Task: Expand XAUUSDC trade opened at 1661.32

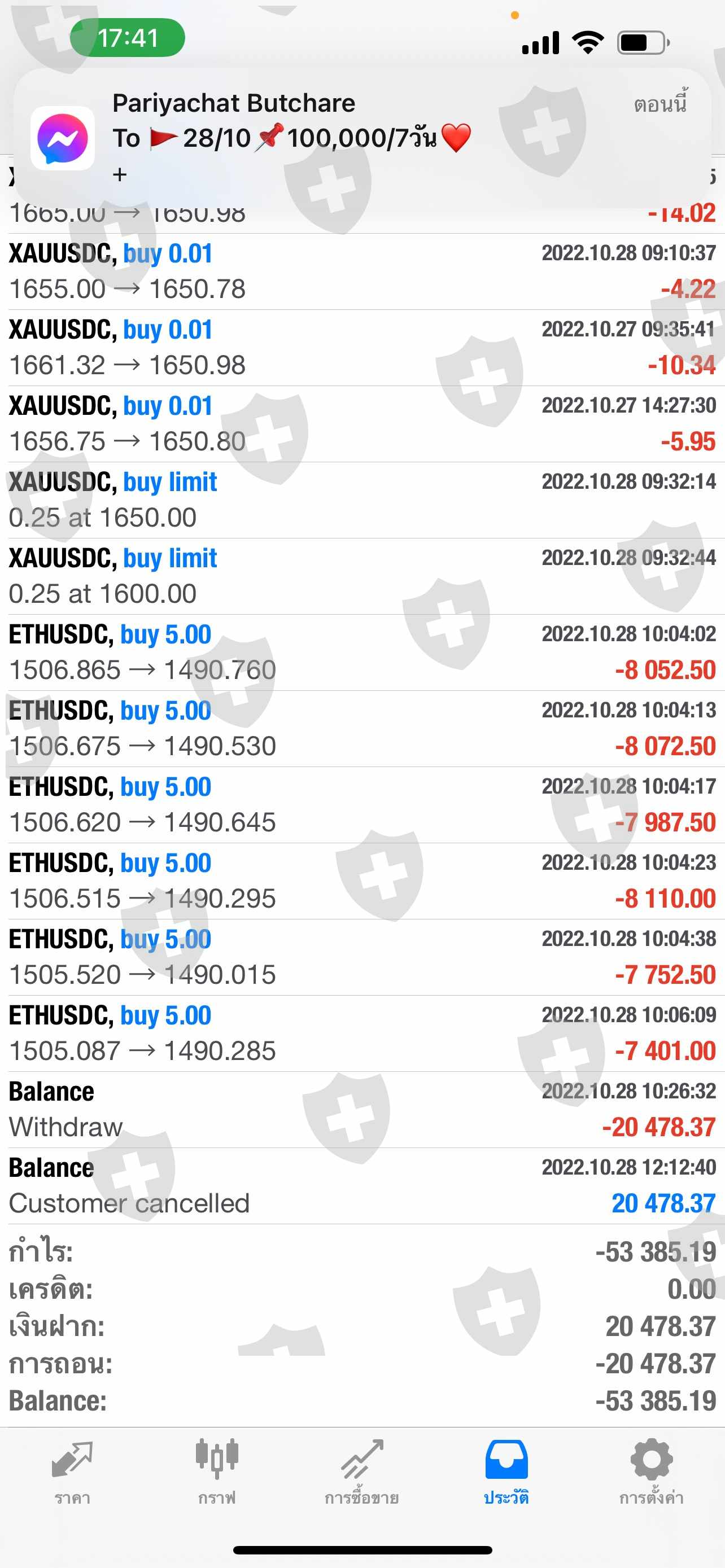Action: coord(362,348)
